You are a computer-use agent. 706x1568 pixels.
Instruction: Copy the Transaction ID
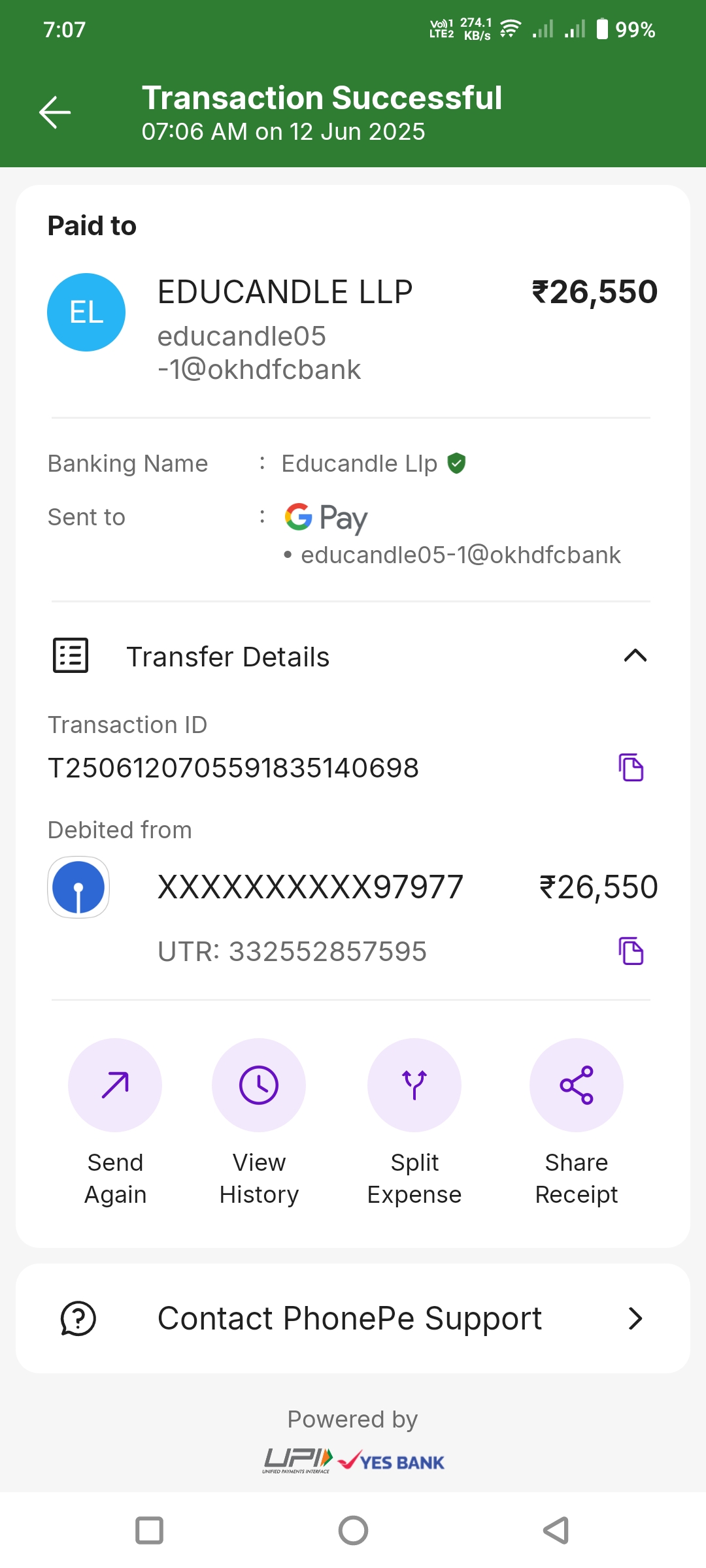tap(631, 768)
